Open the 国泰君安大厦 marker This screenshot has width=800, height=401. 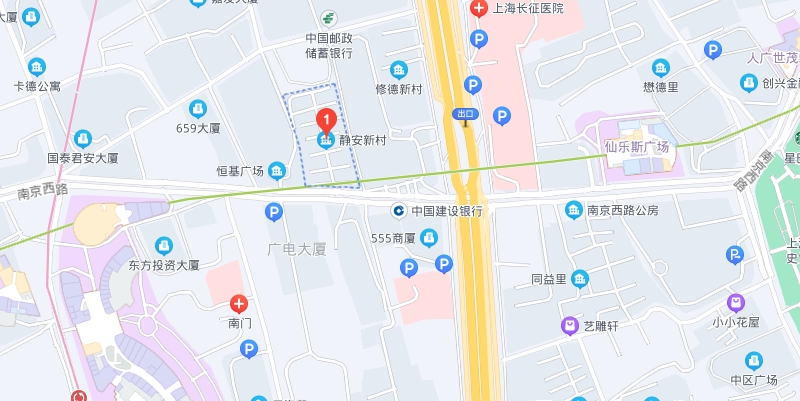[83, 138]
